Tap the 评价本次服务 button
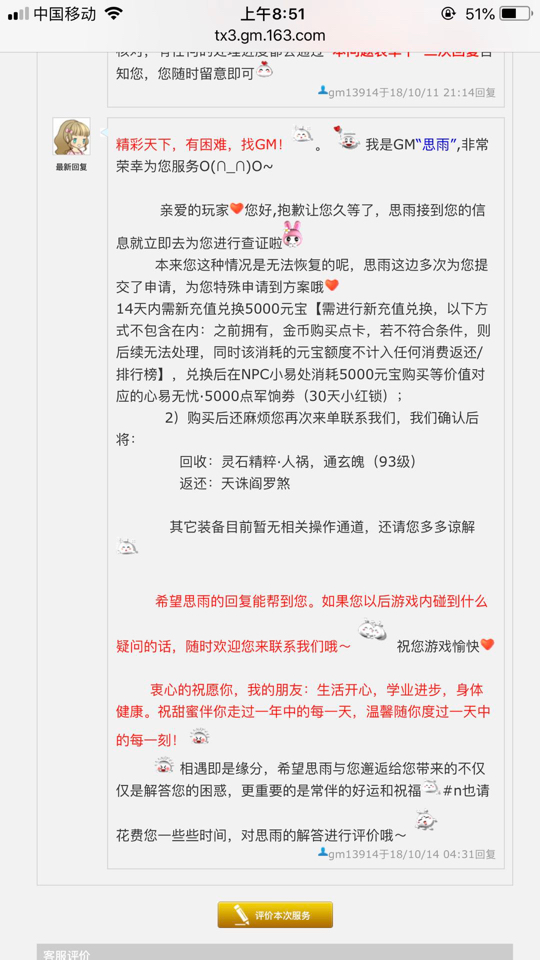The image size is (540, 960). coord(275,915)
